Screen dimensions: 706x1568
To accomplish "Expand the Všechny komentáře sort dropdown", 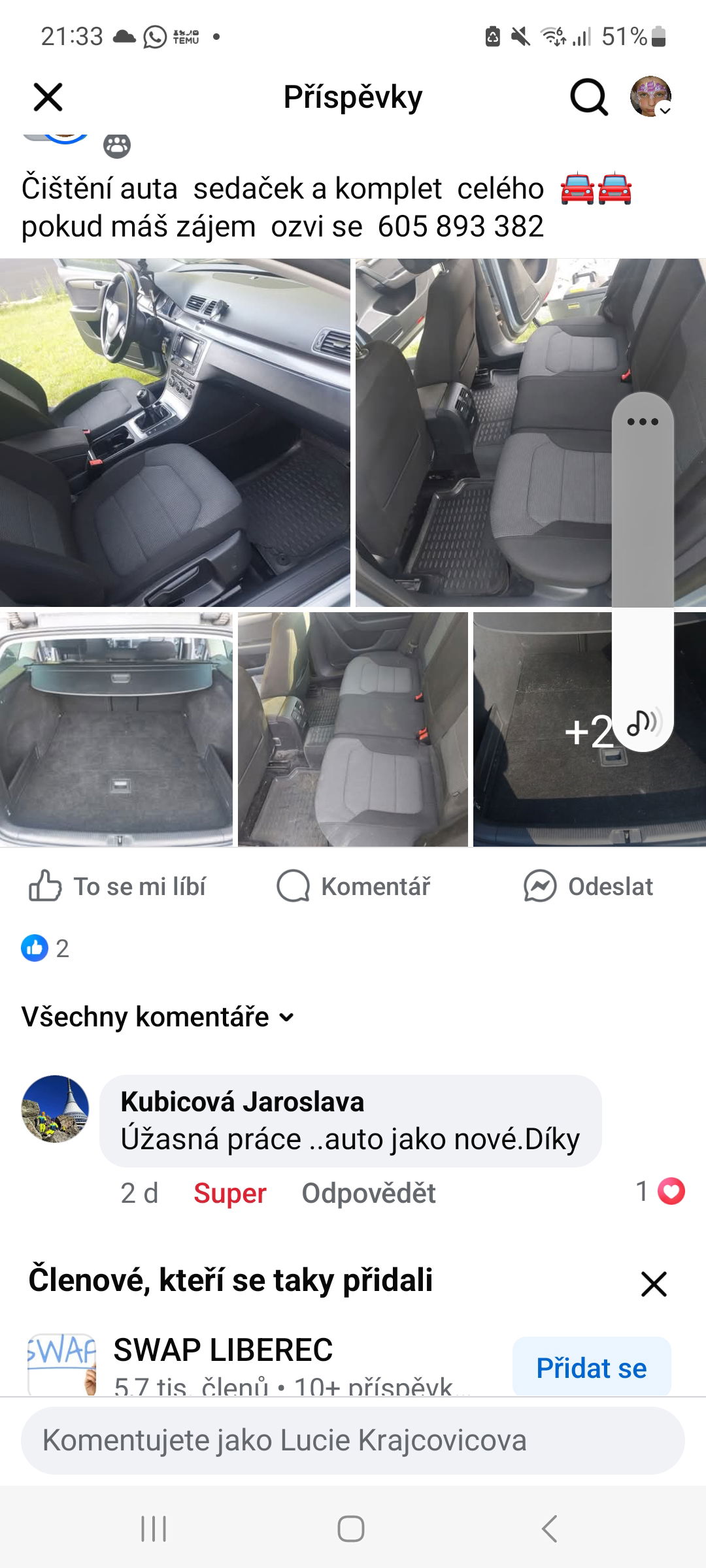I will (x=158, y=1017).
